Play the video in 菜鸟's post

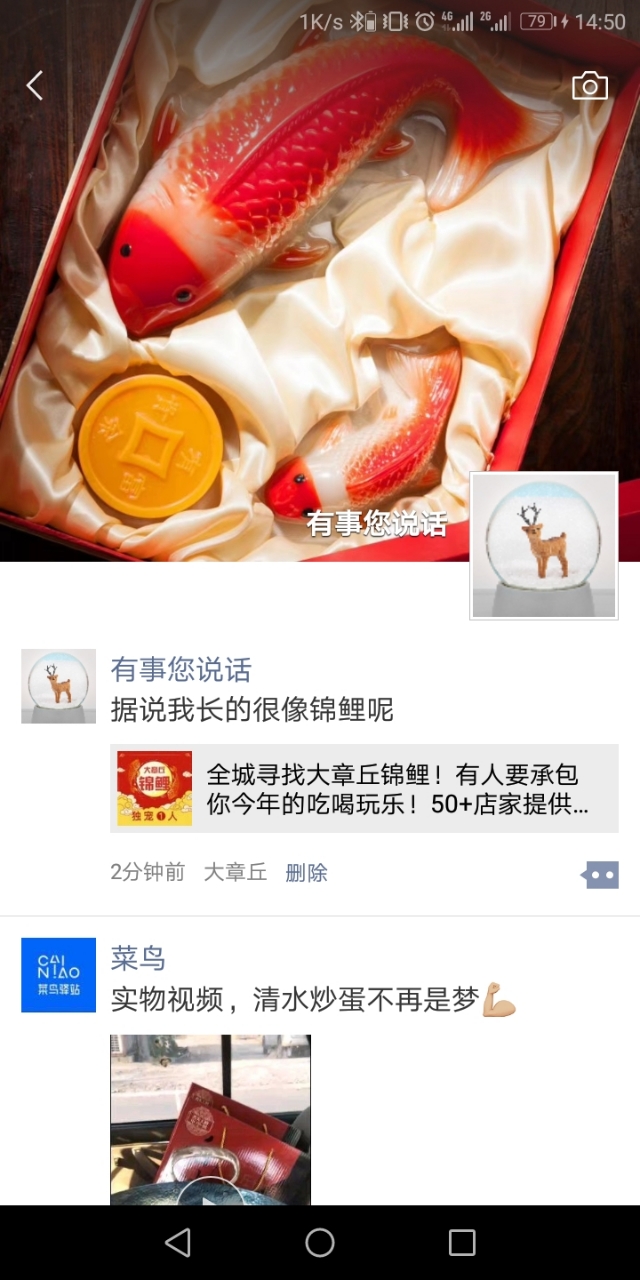210,1120
